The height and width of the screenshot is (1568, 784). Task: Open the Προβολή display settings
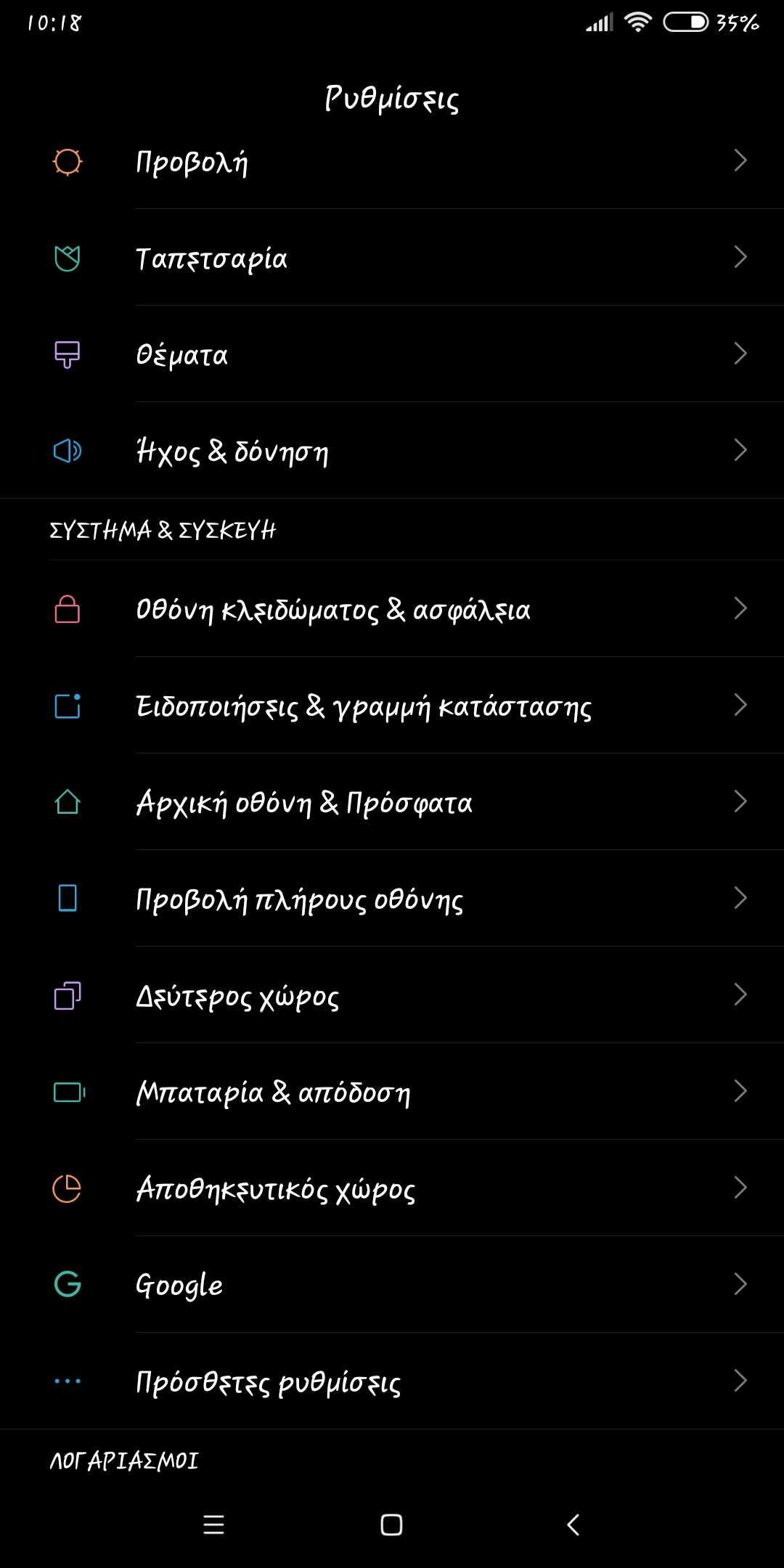392,161
